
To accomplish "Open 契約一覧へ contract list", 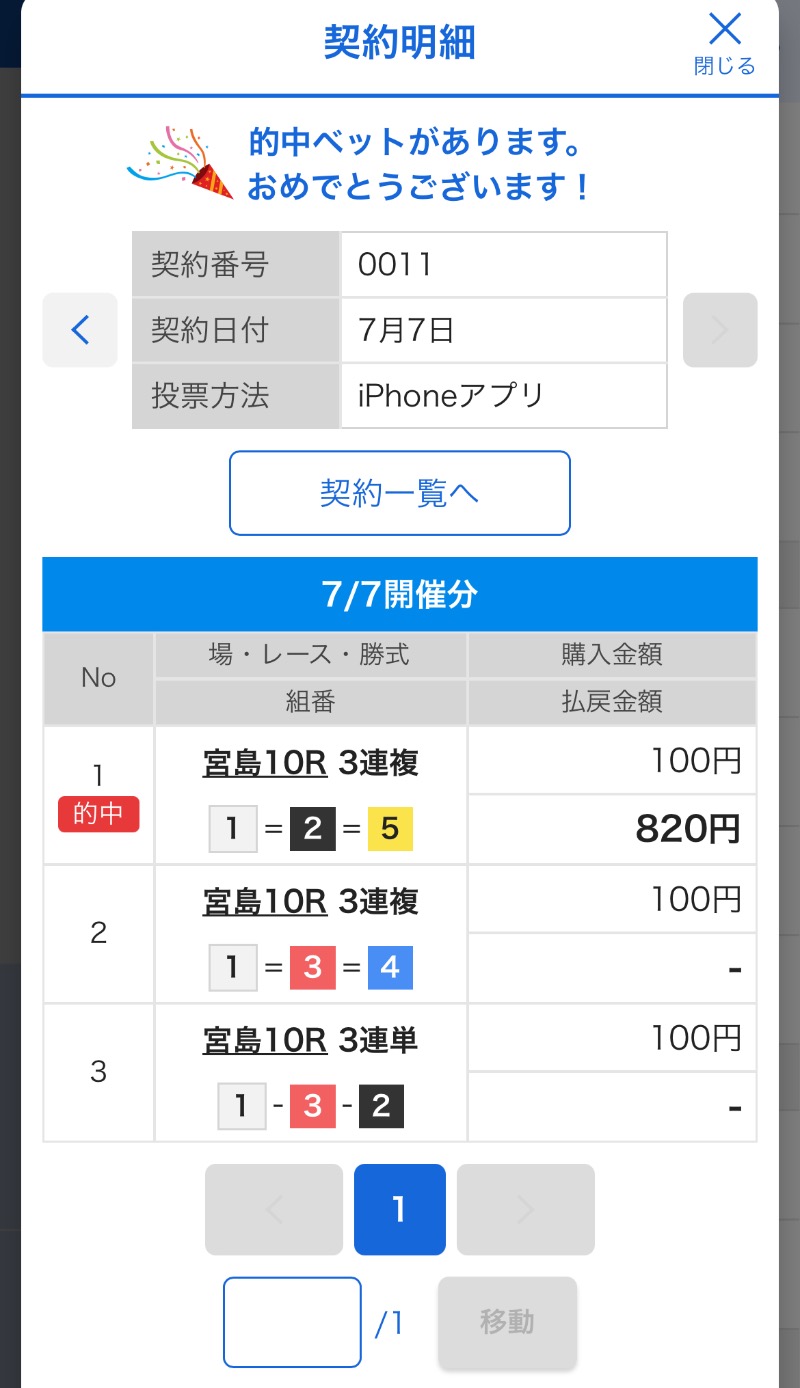I will coord(400,493).
